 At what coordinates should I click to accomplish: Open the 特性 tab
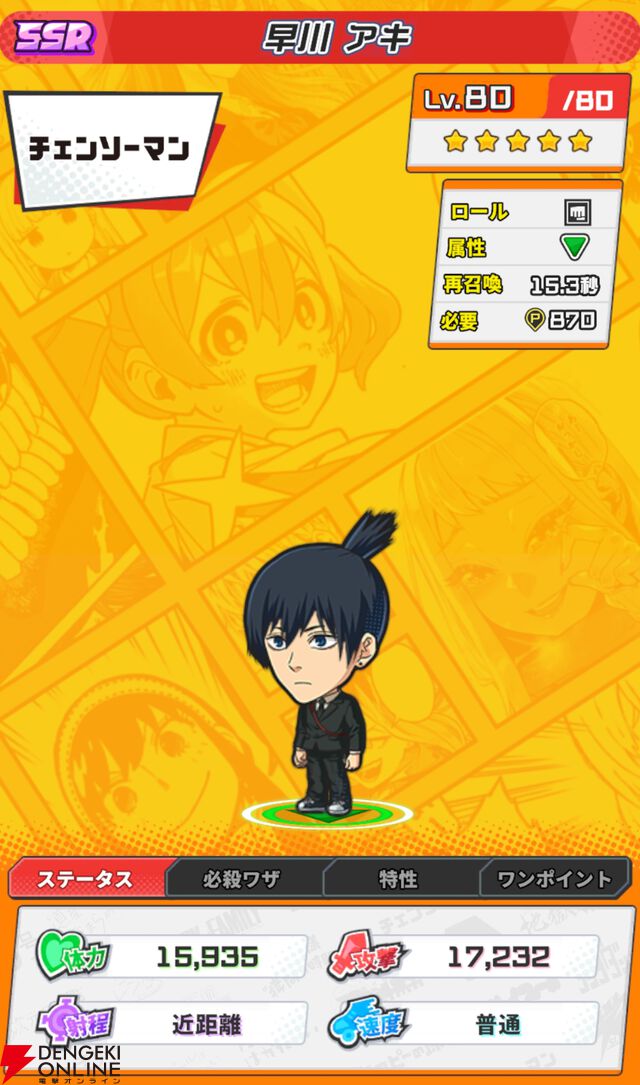[x=398, y=879]
